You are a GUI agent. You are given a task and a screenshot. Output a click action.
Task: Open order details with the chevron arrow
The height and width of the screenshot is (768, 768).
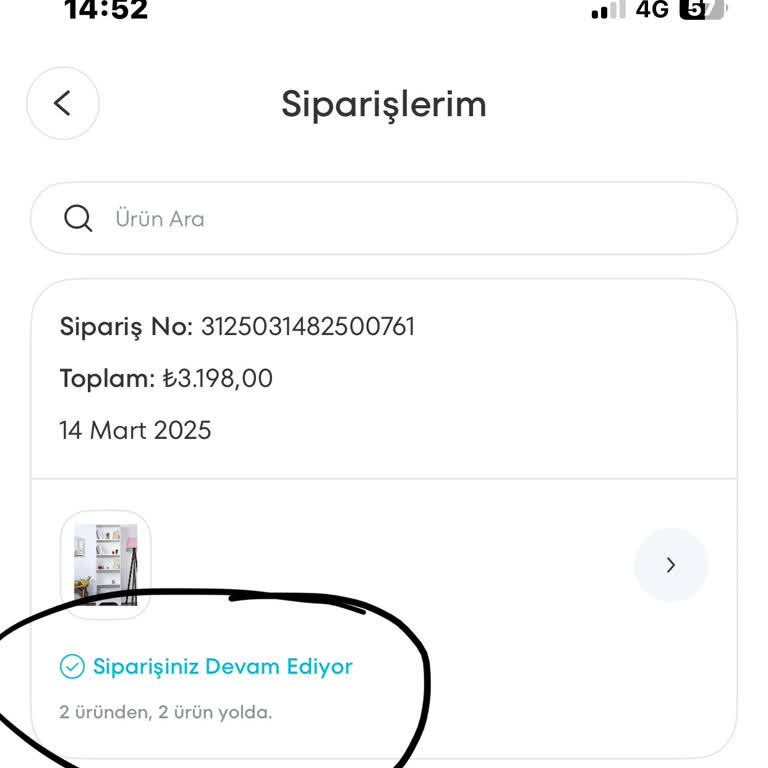point(671,565)
